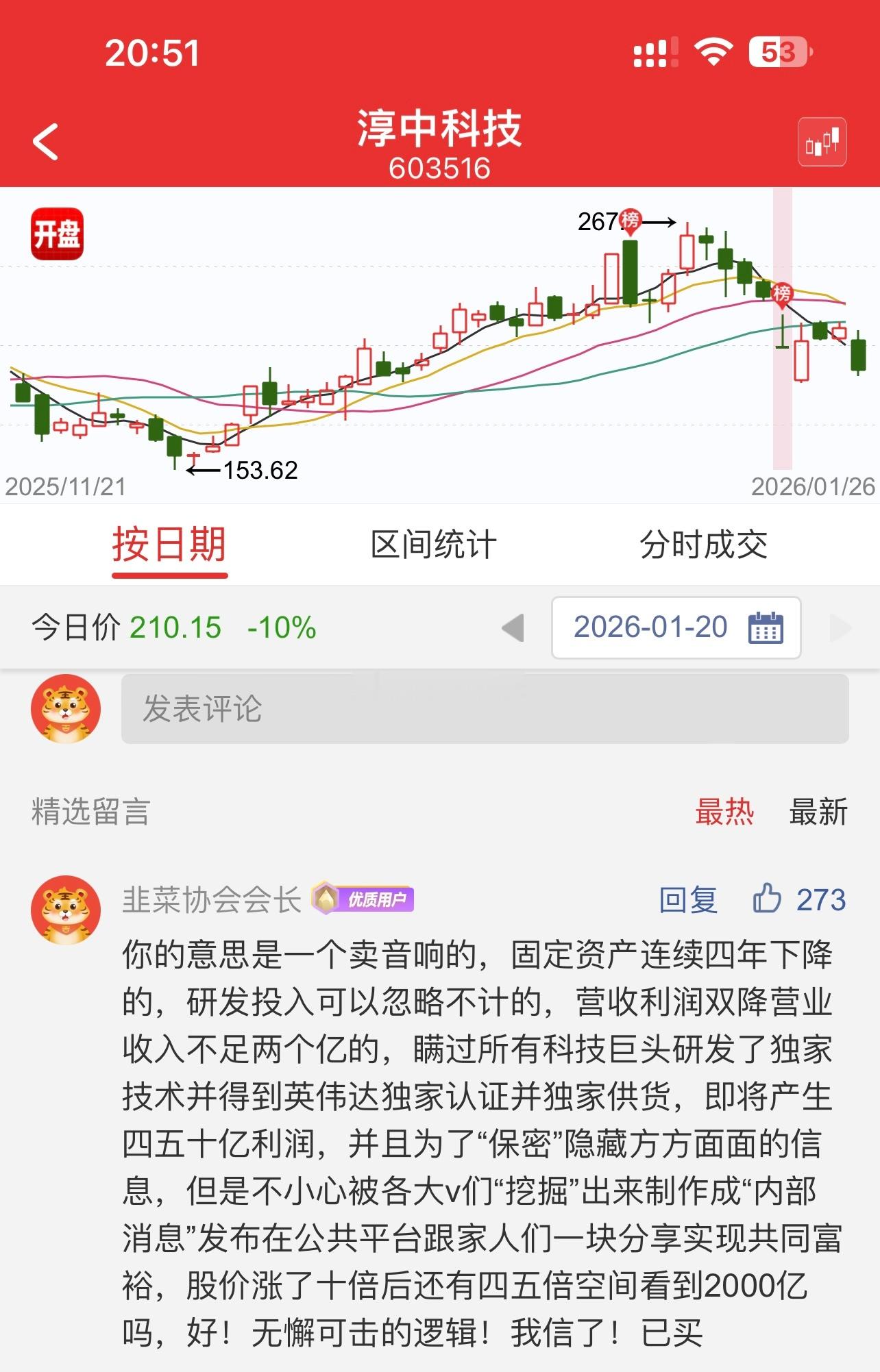This screenshot has height=1372, width=880.
Task: Tap the lower 榜 marker on the chart
Action: point(783,295)
